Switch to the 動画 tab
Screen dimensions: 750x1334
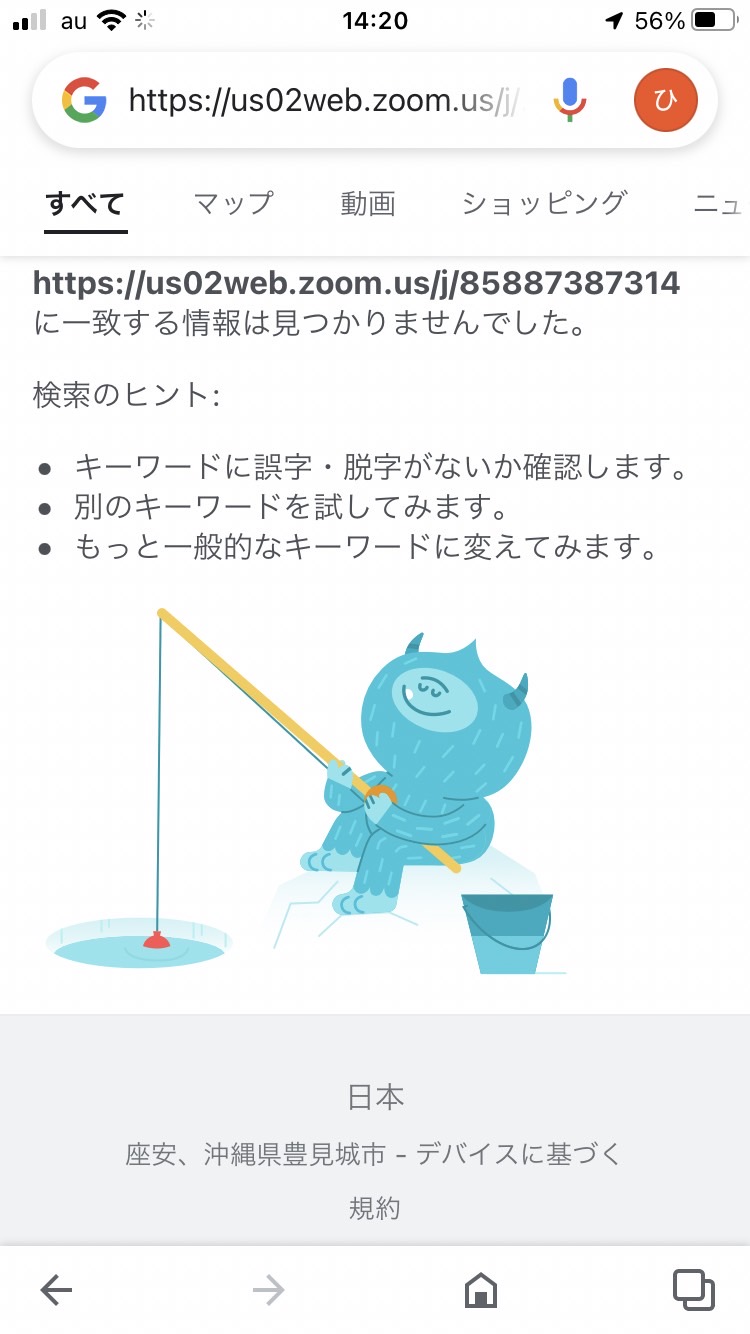pyautogui.click(x=368, y=204)
